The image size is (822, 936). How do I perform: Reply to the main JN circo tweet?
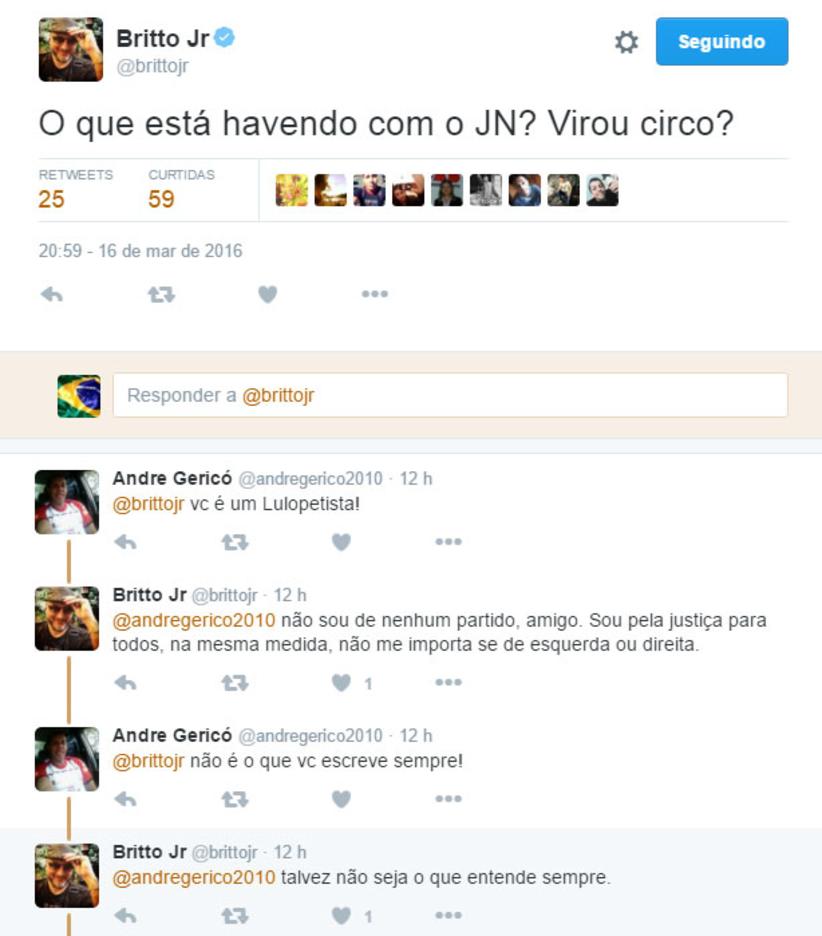pyautogui.click(x=52, y=294)
